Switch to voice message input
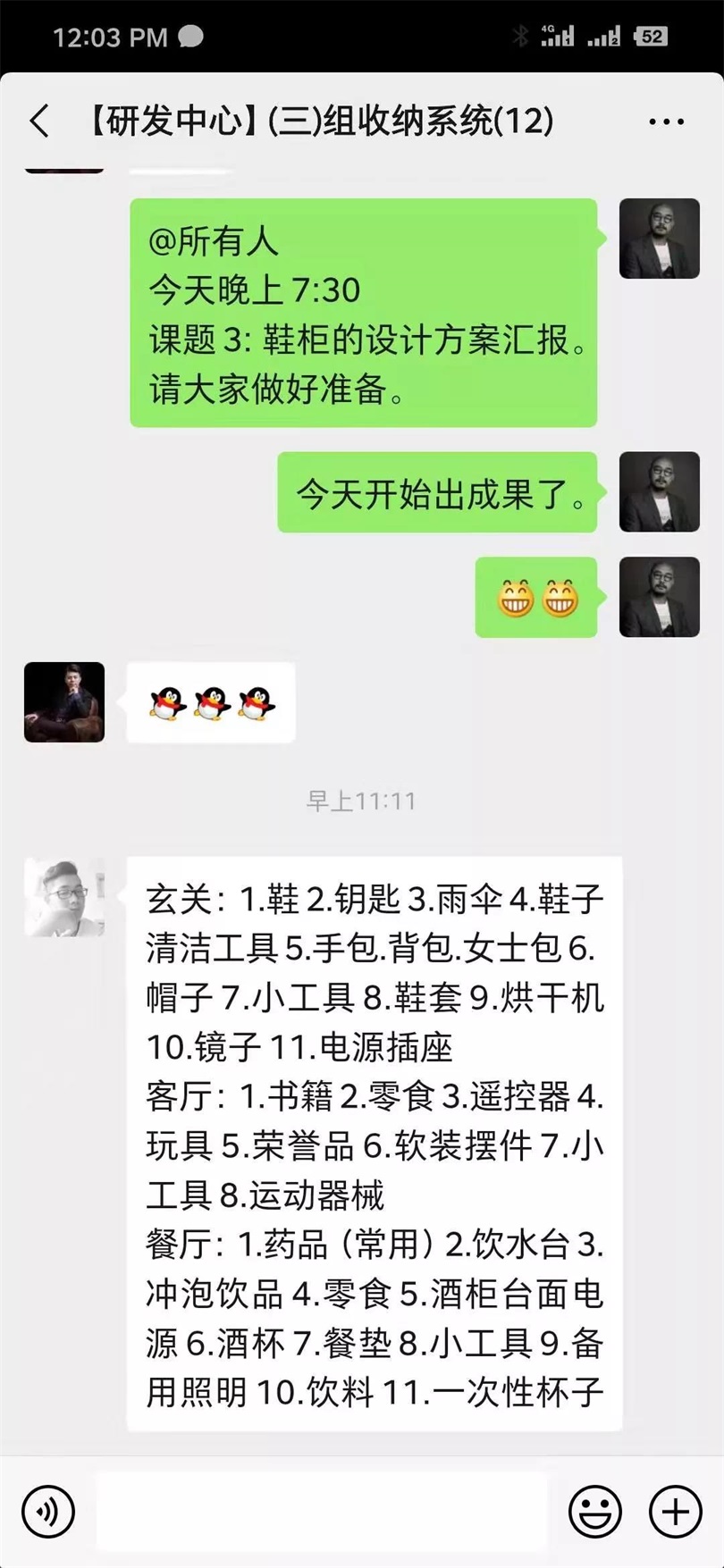The image size is (724, 1568). coord(48,1511)
